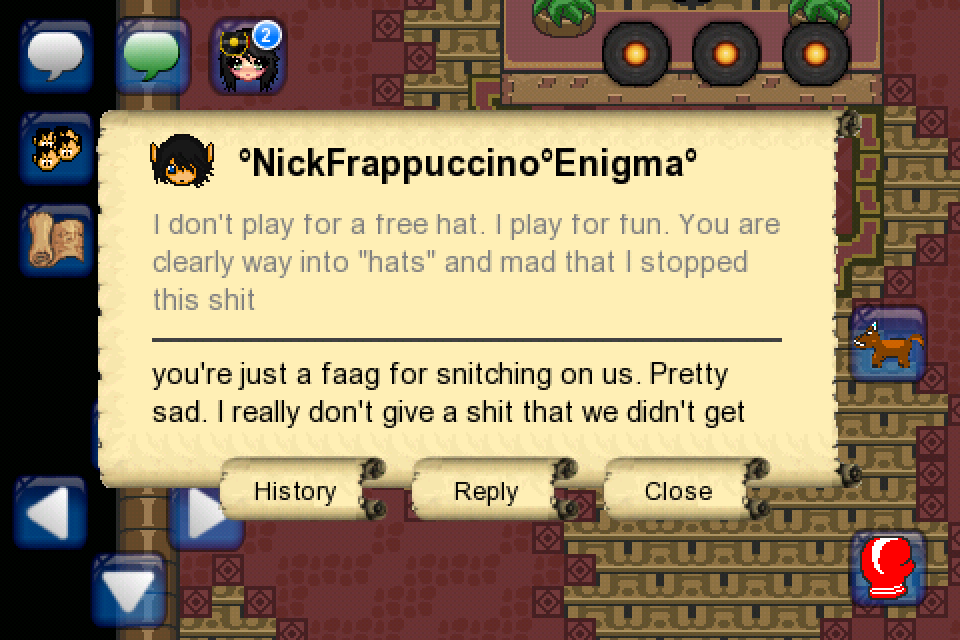Open the players list icon

click(56, 150)
